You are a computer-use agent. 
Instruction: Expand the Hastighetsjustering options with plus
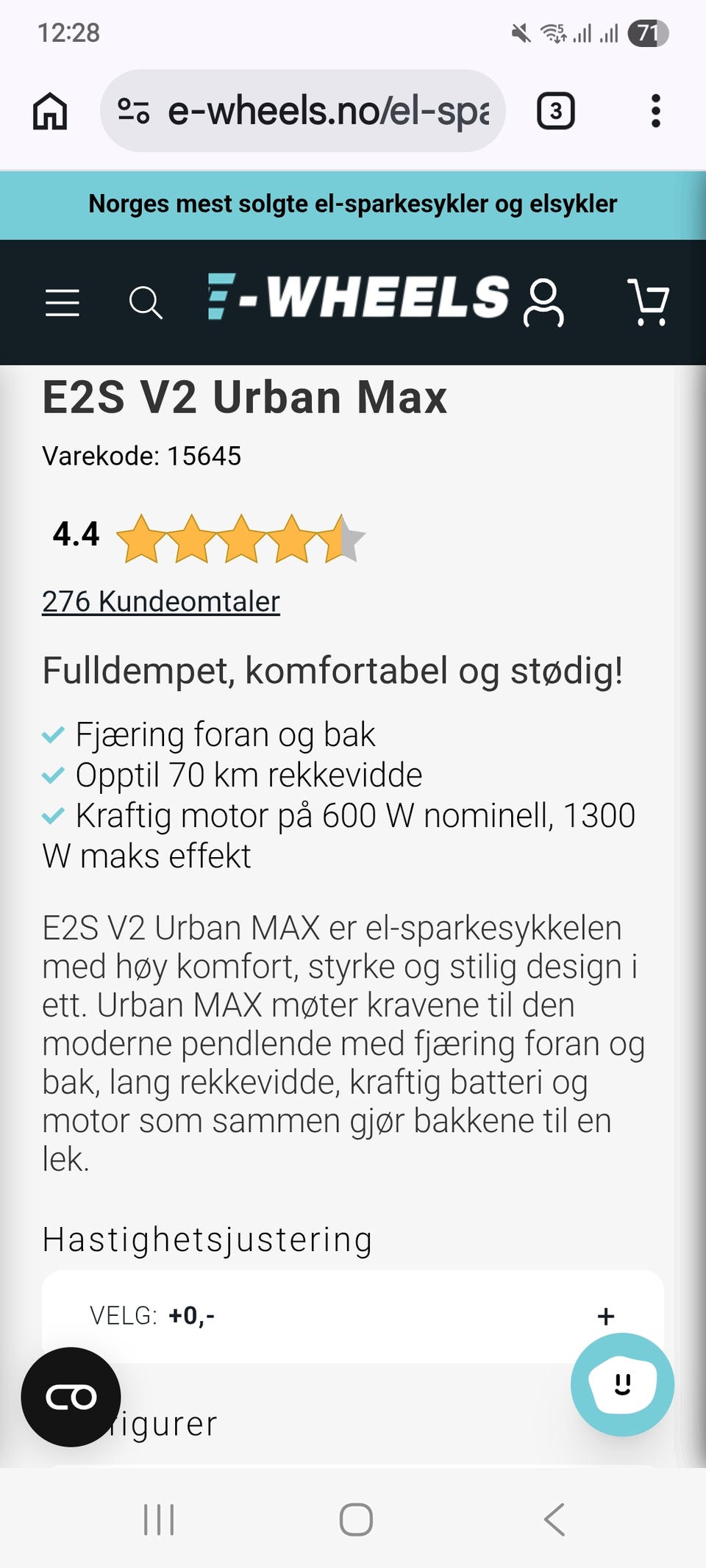pyautogui.click(x=606, y=1316)
